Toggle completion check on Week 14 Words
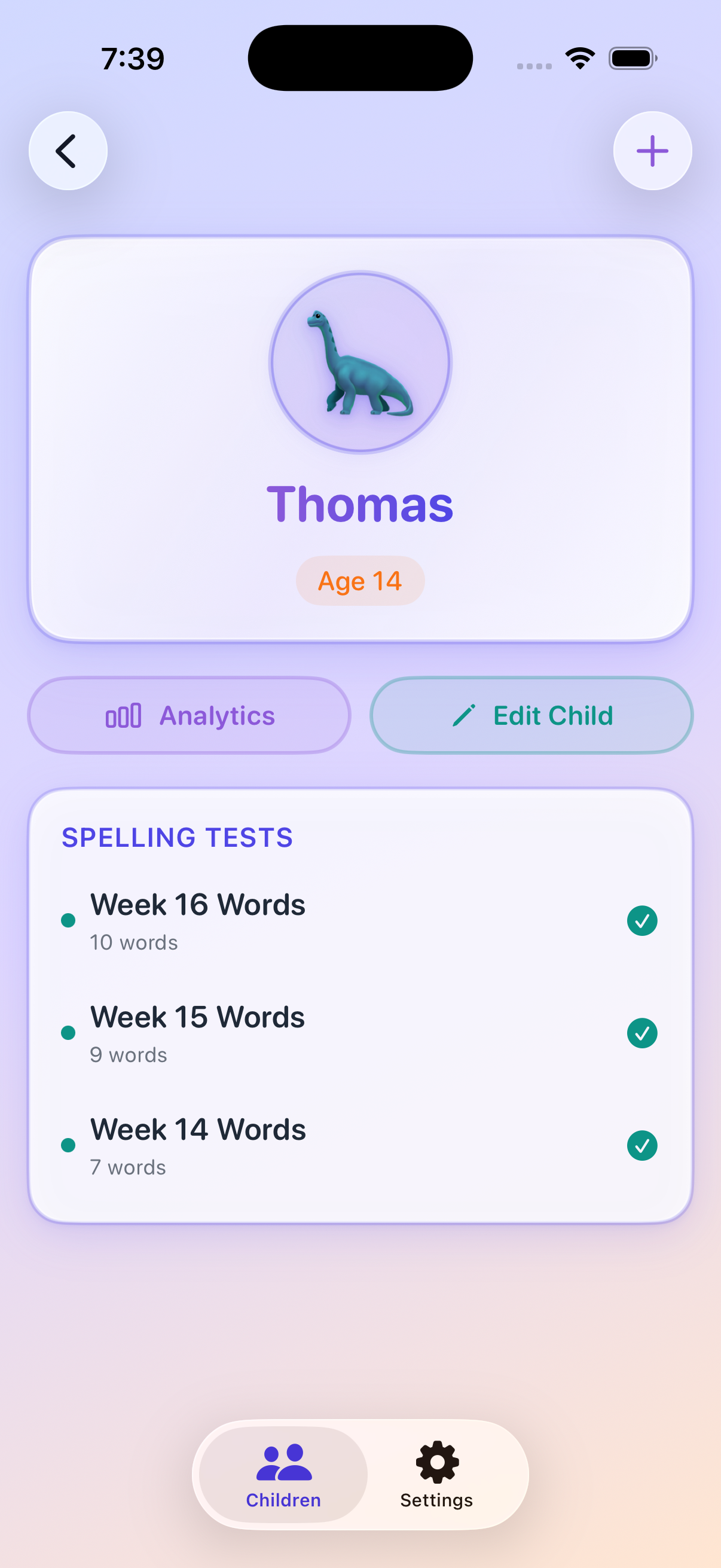Viewport: 721px width, 1568px height. pyautogui.click(x=641, y=1145)
